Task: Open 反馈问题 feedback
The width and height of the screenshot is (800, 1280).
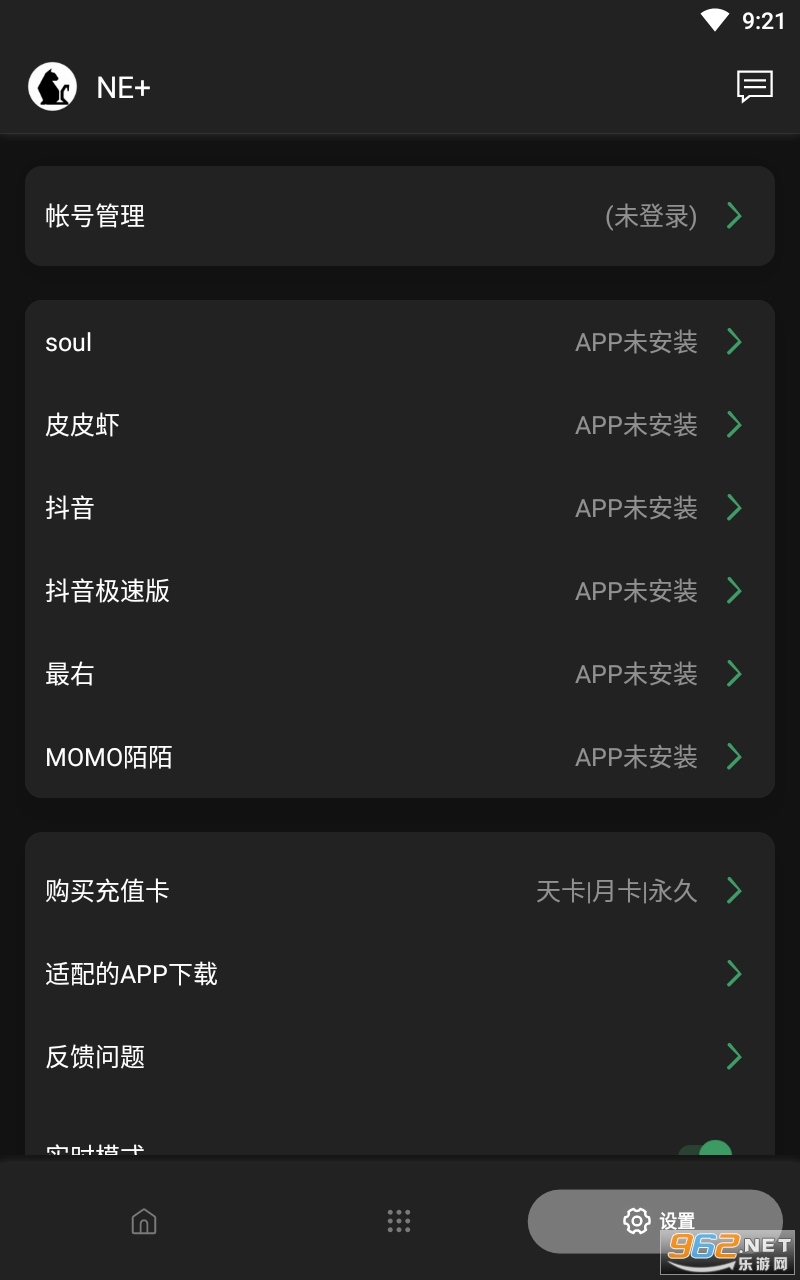Action: (400, 1056)
